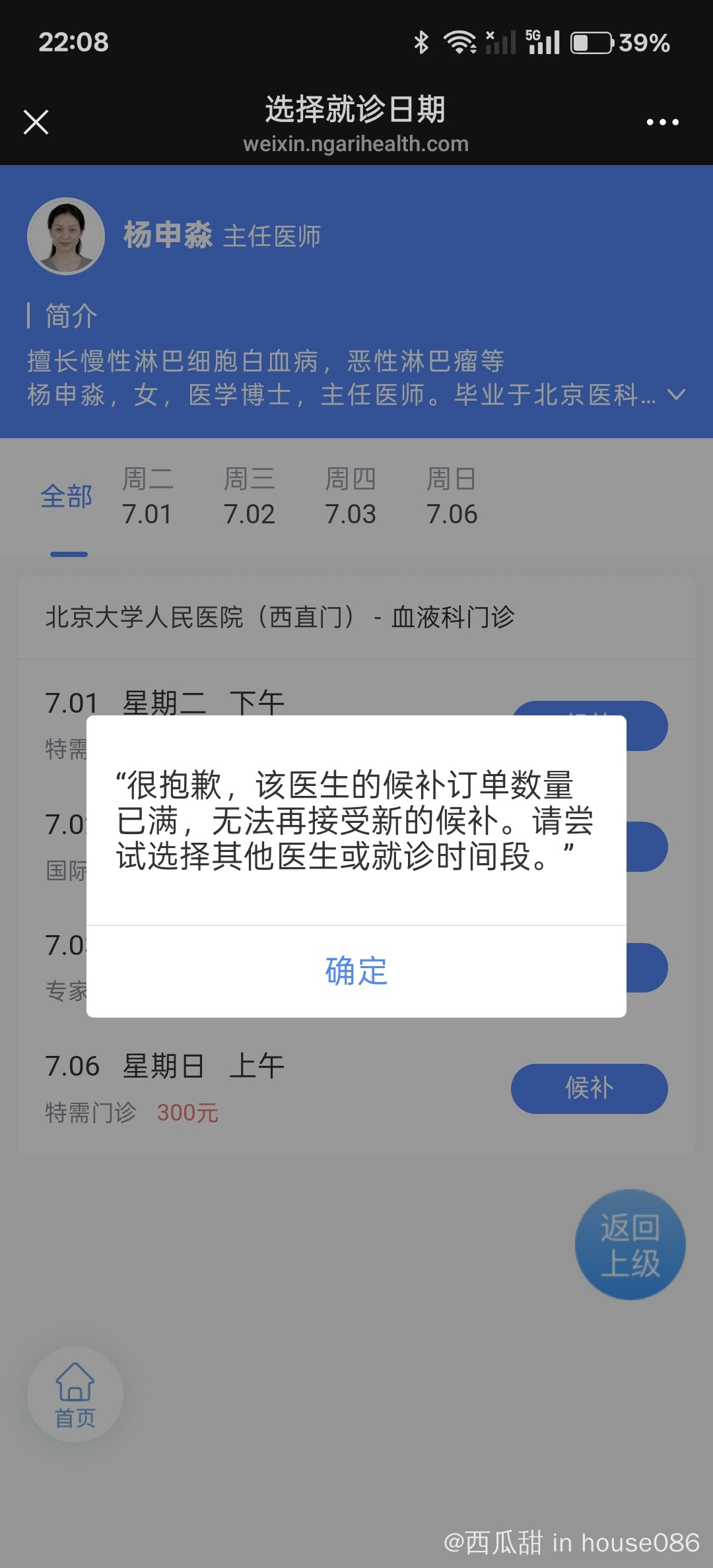
Task: Tap 候补 for the 7.06 Sunday morning slot
Action: point(589,1088)
